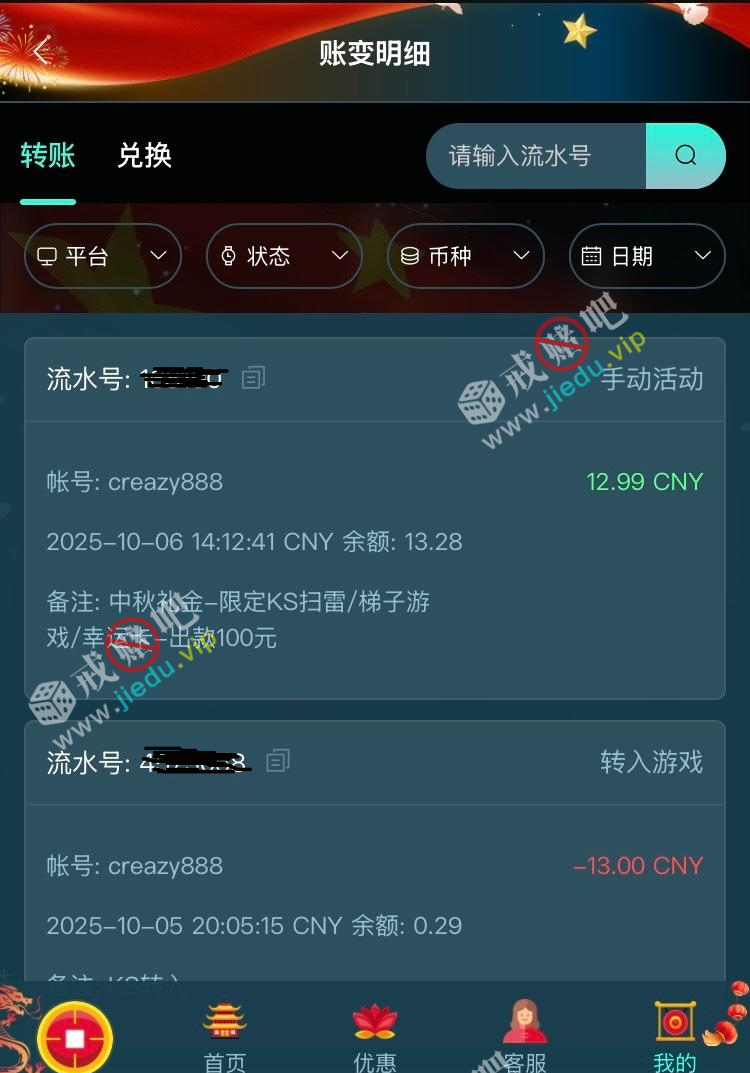
Task: Tap the search magnifier button
Action: click(x=685, y=156)
